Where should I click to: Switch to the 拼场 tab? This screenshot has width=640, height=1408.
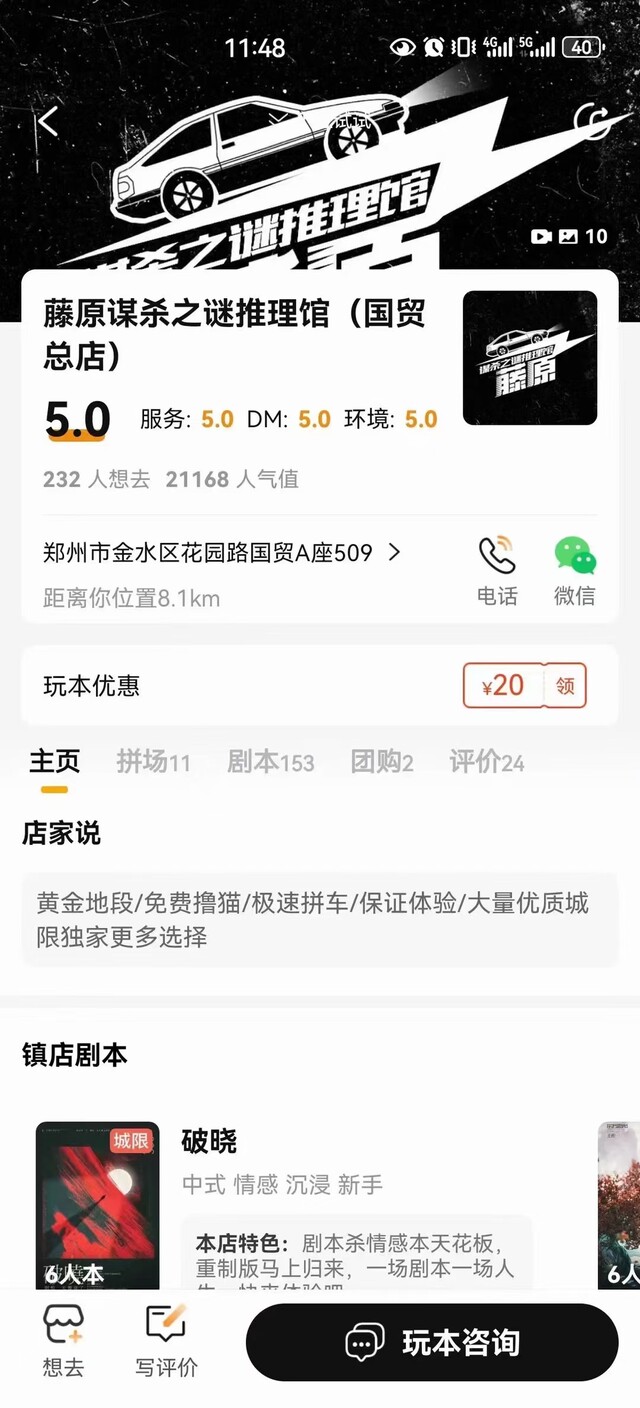pyautogui.click(x=152, y=762)
